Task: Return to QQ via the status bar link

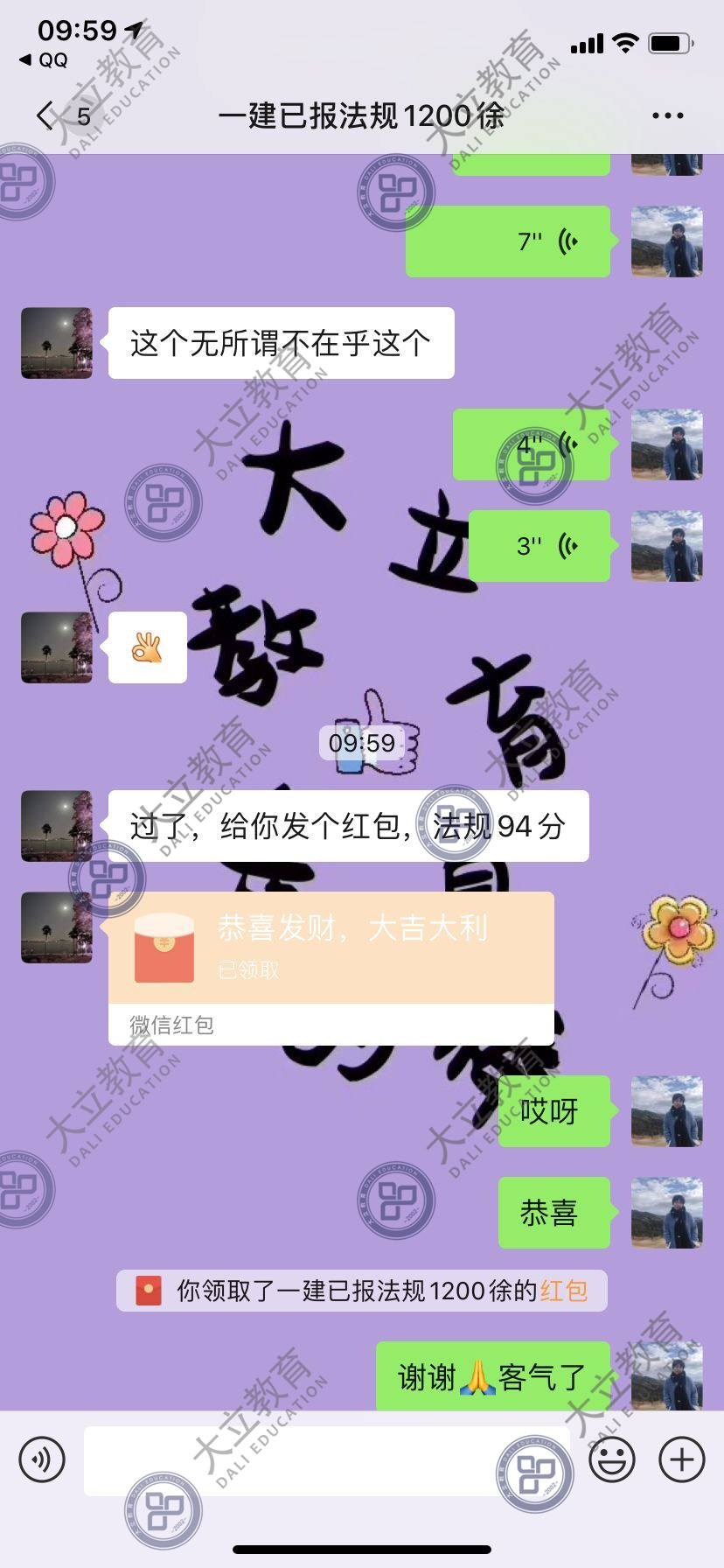Action: click(44, 59)
